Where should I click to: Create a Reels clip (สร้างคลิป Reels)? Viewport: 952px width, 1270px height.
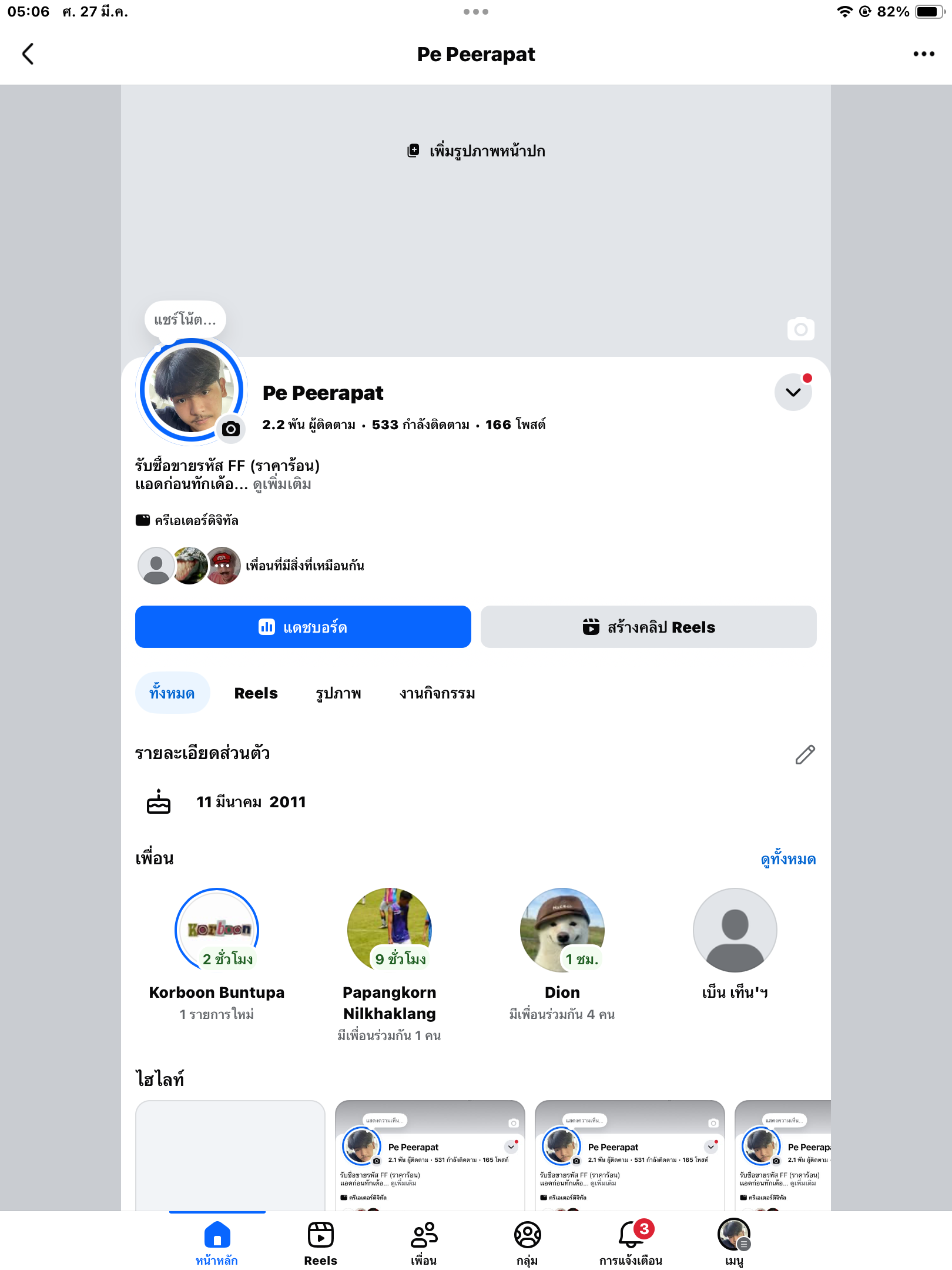[x=648, y=627]
